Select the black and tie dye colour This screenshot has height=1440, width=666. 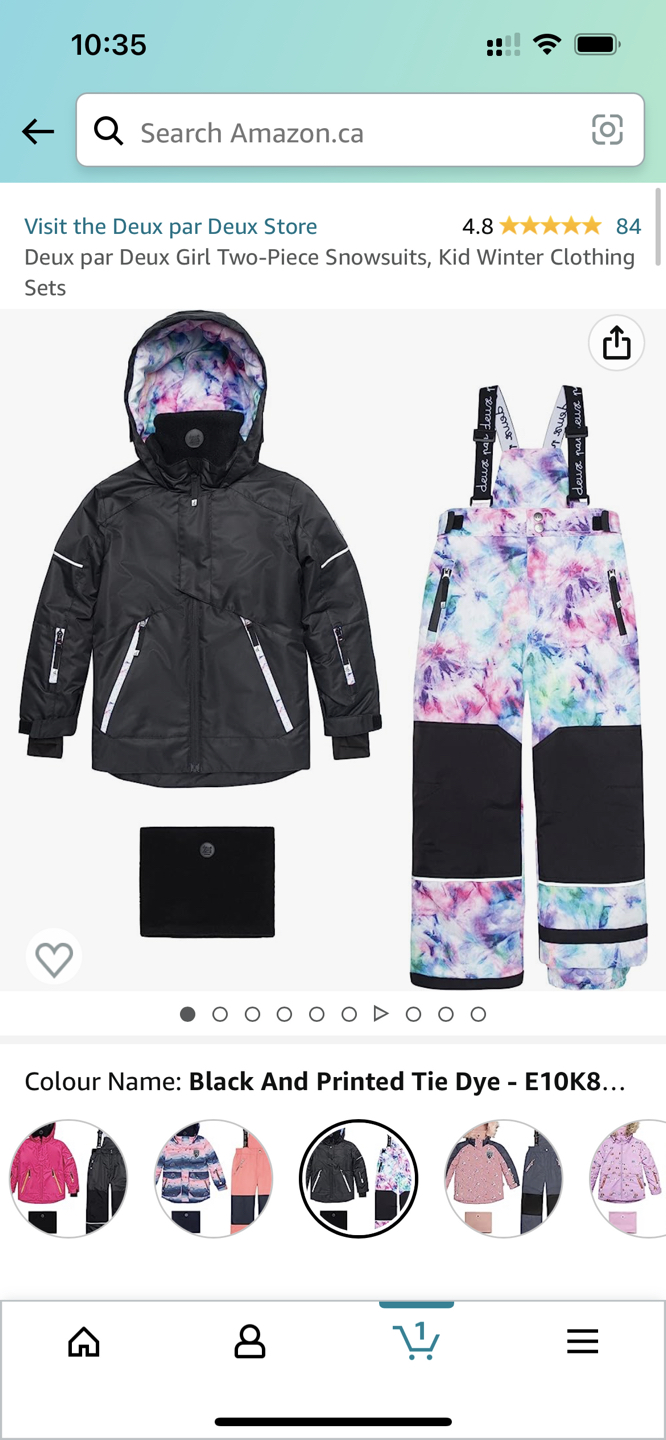click(358, 1179)
